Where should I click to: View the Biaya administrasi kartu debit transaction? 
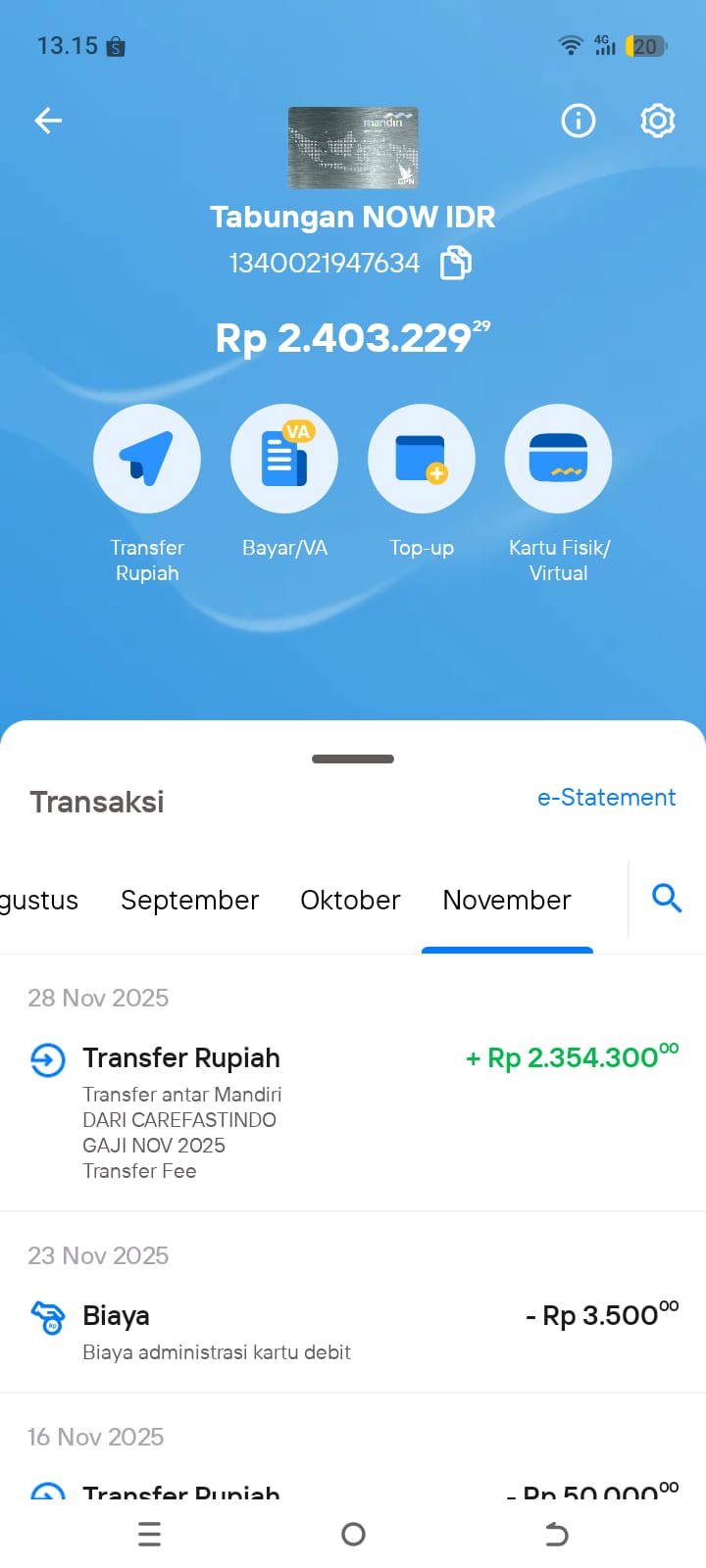click(x=353, y=1331)
